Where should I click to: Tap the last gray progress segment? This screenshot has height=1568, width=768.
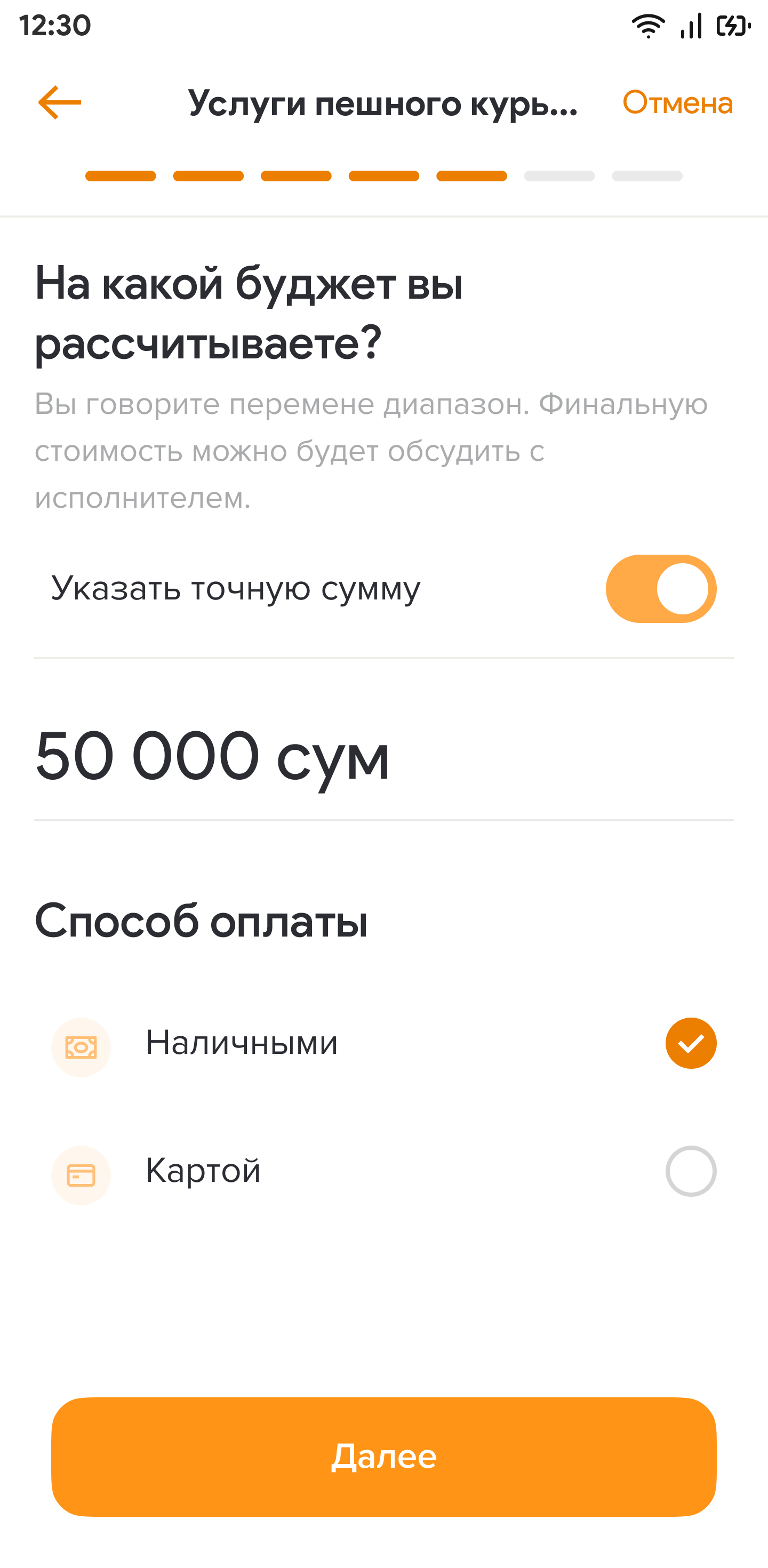647,176
